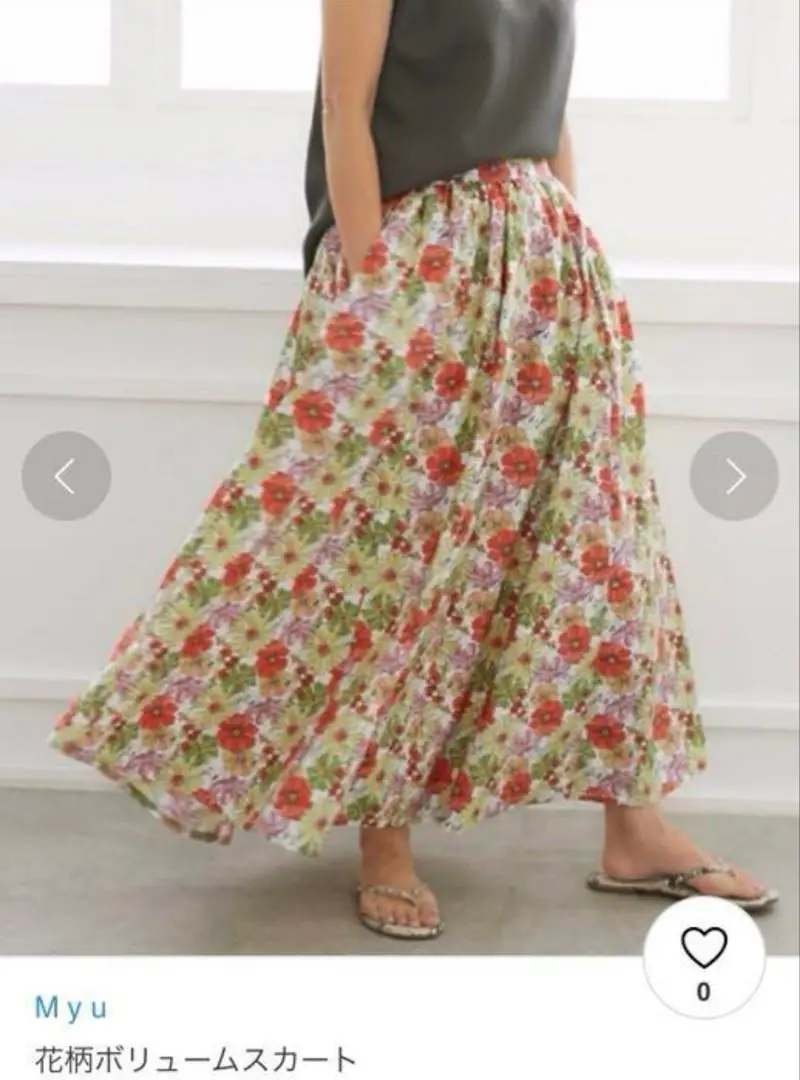Add the skirt to favorites with heart
This screenshot has height=1080, width=800.
pyautogui.click(x=704, y=948)
